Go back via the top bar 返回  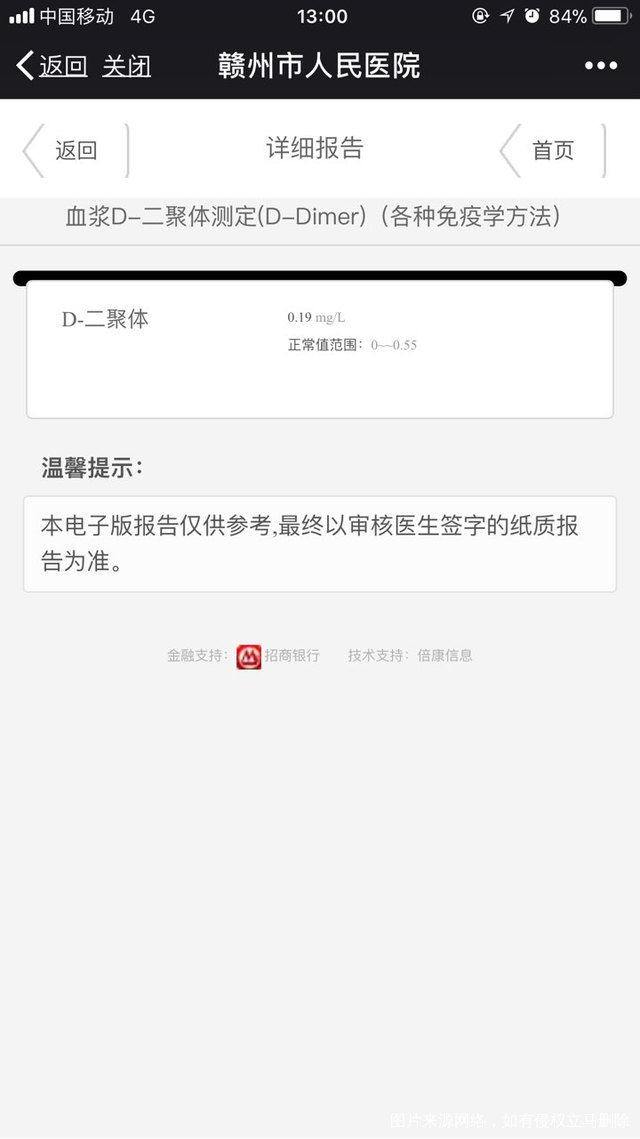[52, 67]
